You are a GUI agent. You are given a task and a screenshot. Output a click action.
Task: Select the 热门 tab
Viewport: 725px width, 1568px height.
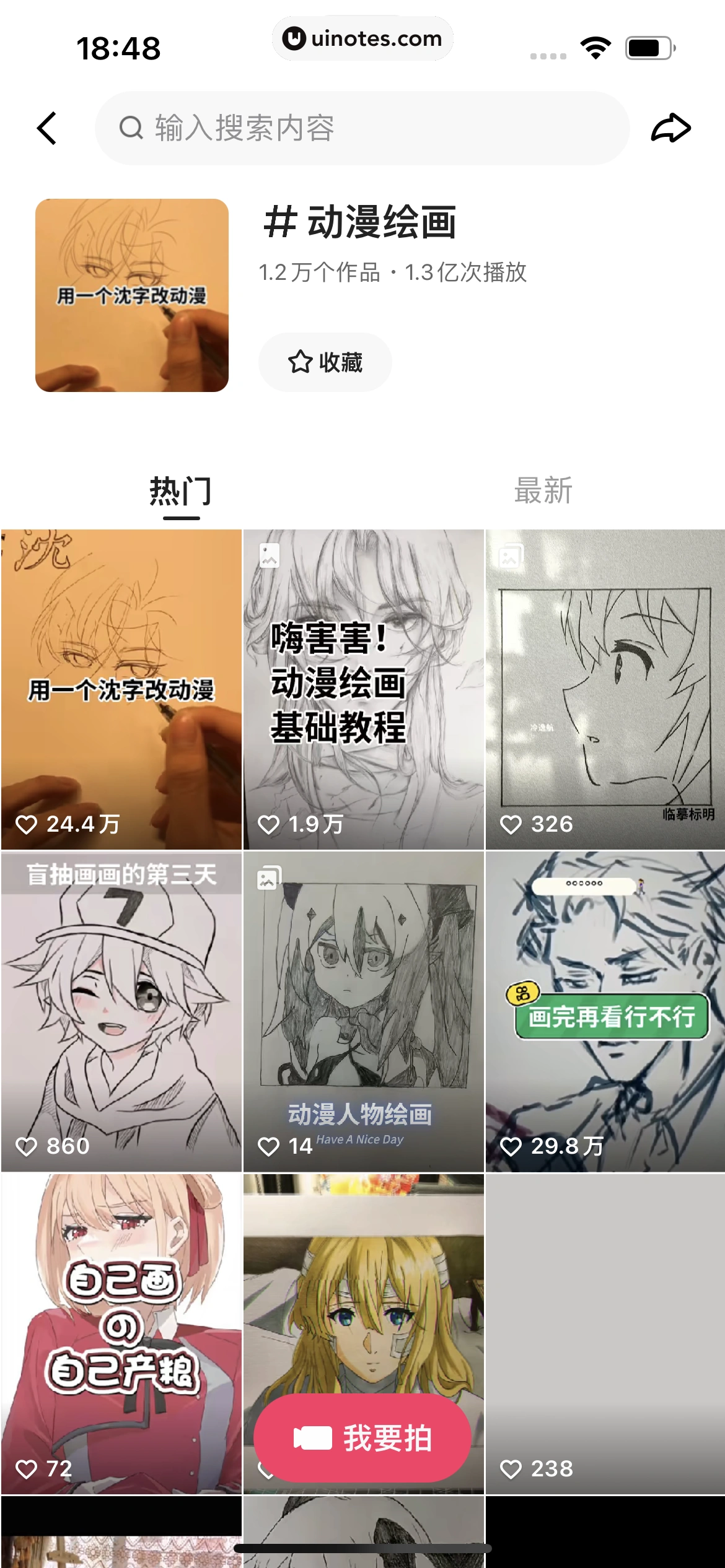pyautogui.click(x=181, y=491)
